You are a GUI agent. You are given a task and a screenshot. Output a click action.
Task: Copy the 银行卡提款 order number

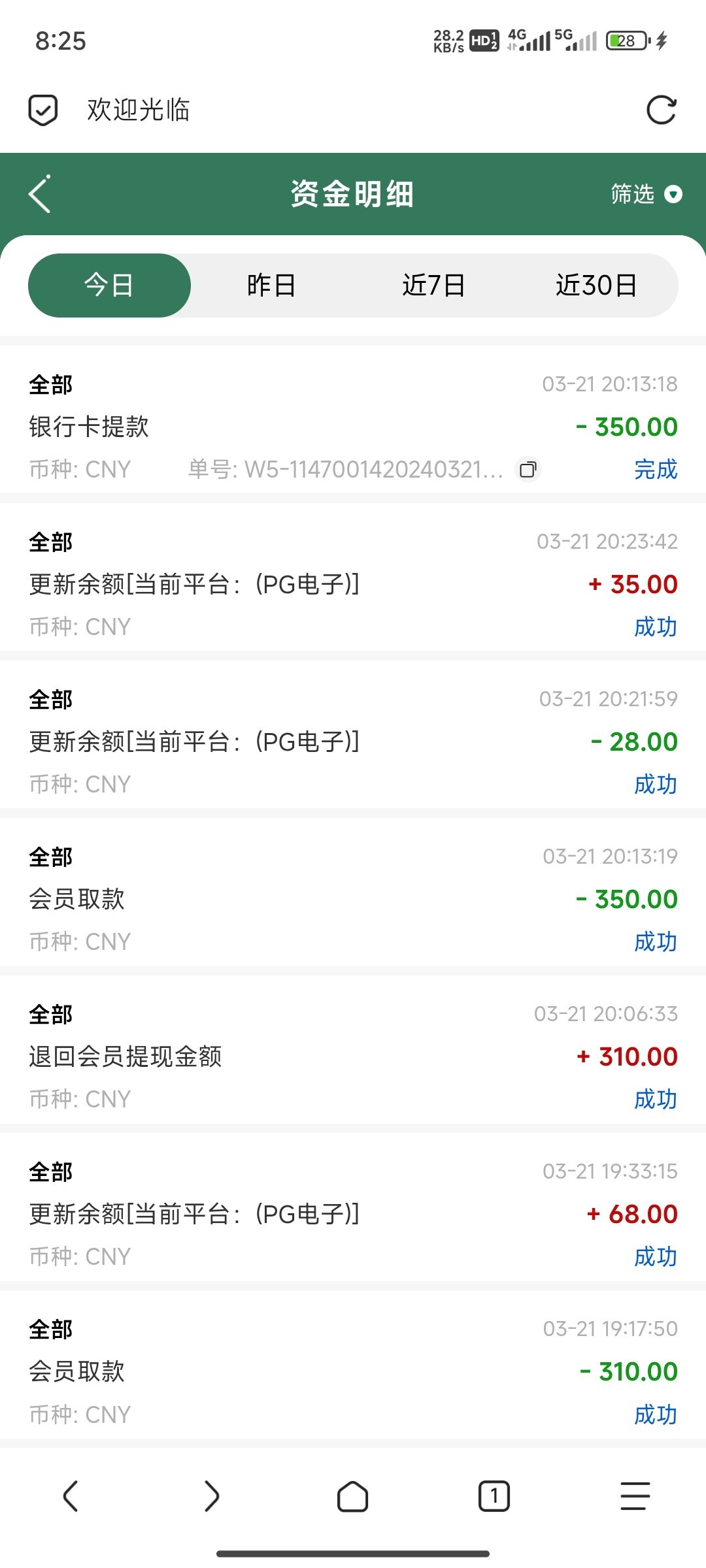click(x=528, y=469)
